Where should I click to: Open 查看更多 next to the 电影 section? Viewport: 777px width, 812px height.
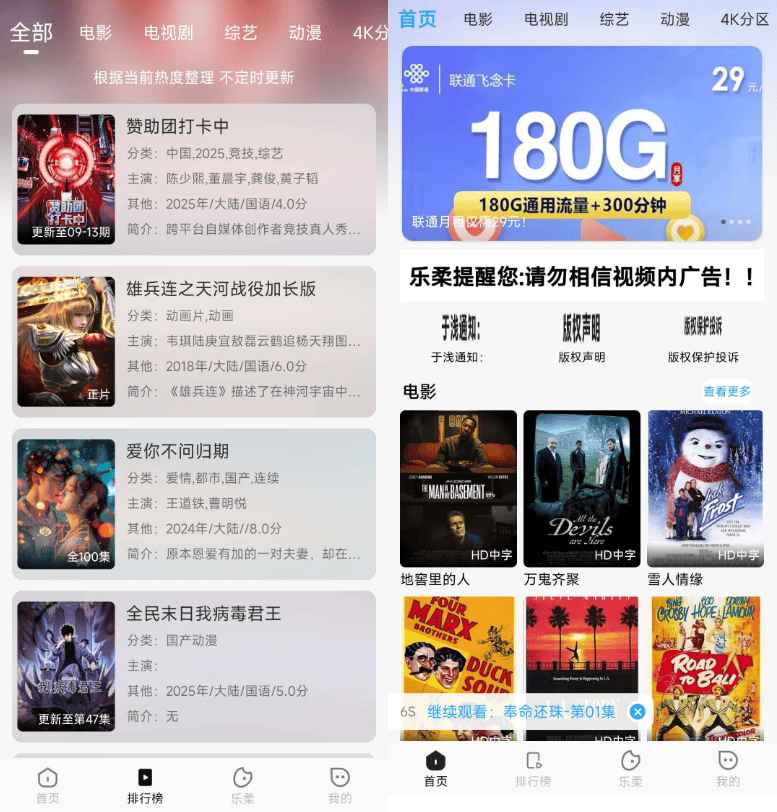[x=727, y=391]
